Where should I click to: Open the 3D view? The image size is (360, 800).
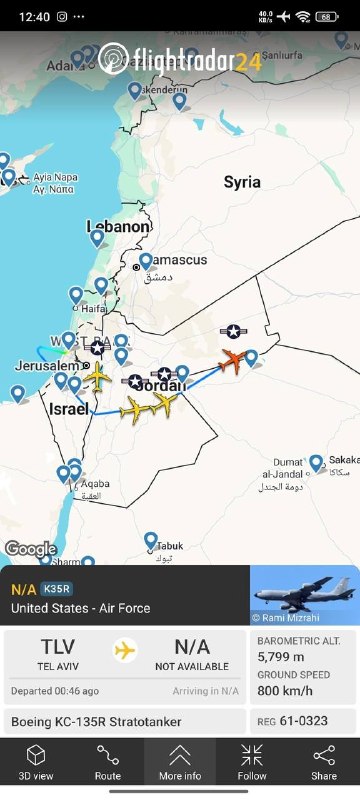[x=36, y=763]
